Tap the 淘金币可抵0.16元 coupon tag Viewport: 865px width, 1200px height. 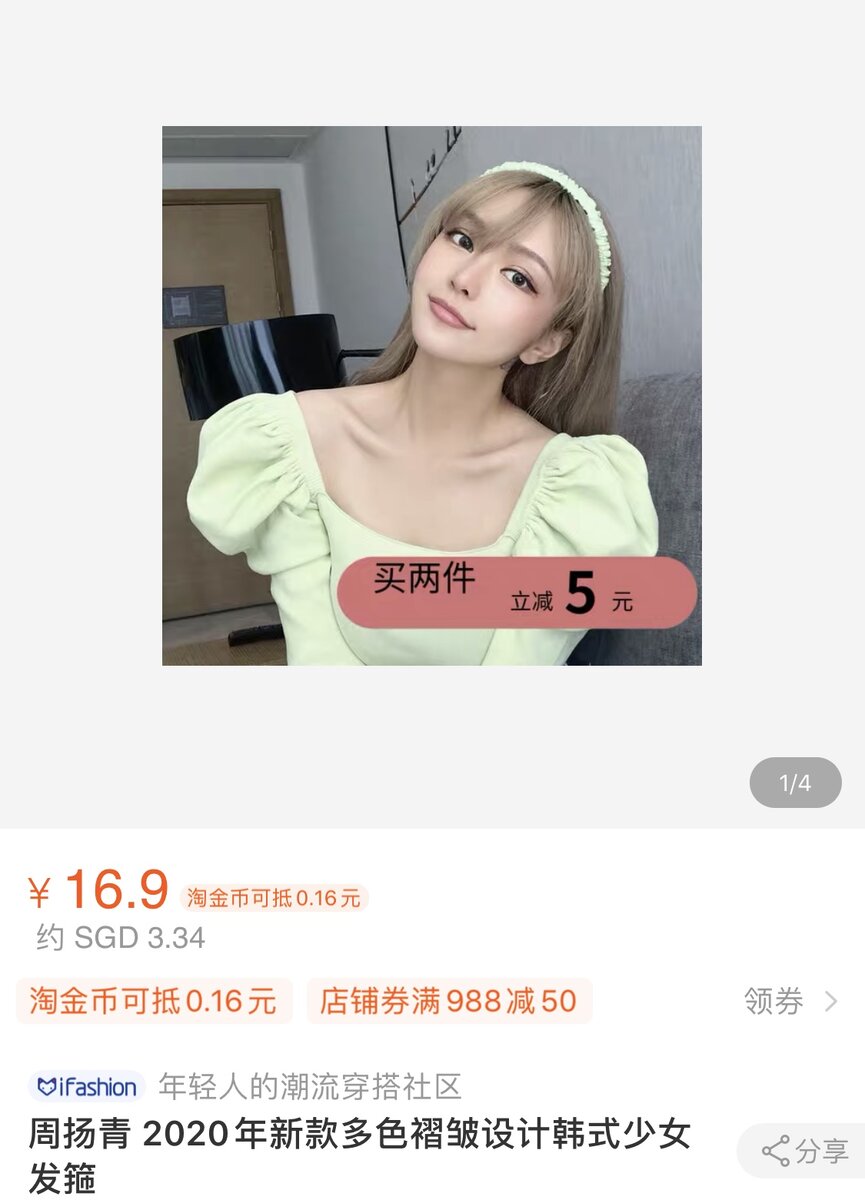click(153, 1001)
